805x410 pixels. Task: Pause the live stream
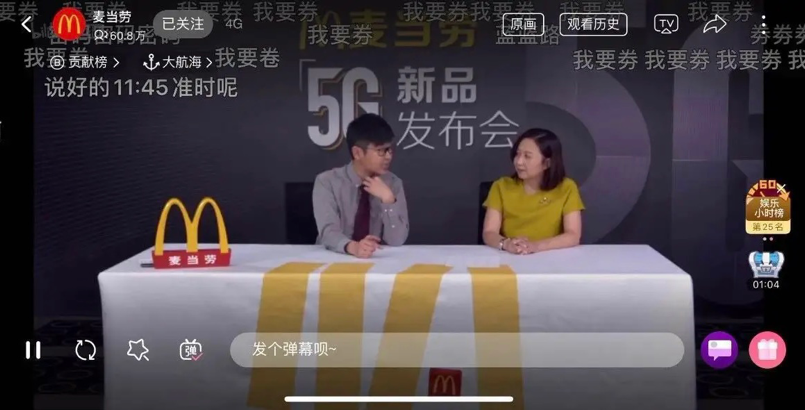pos(33,350)
